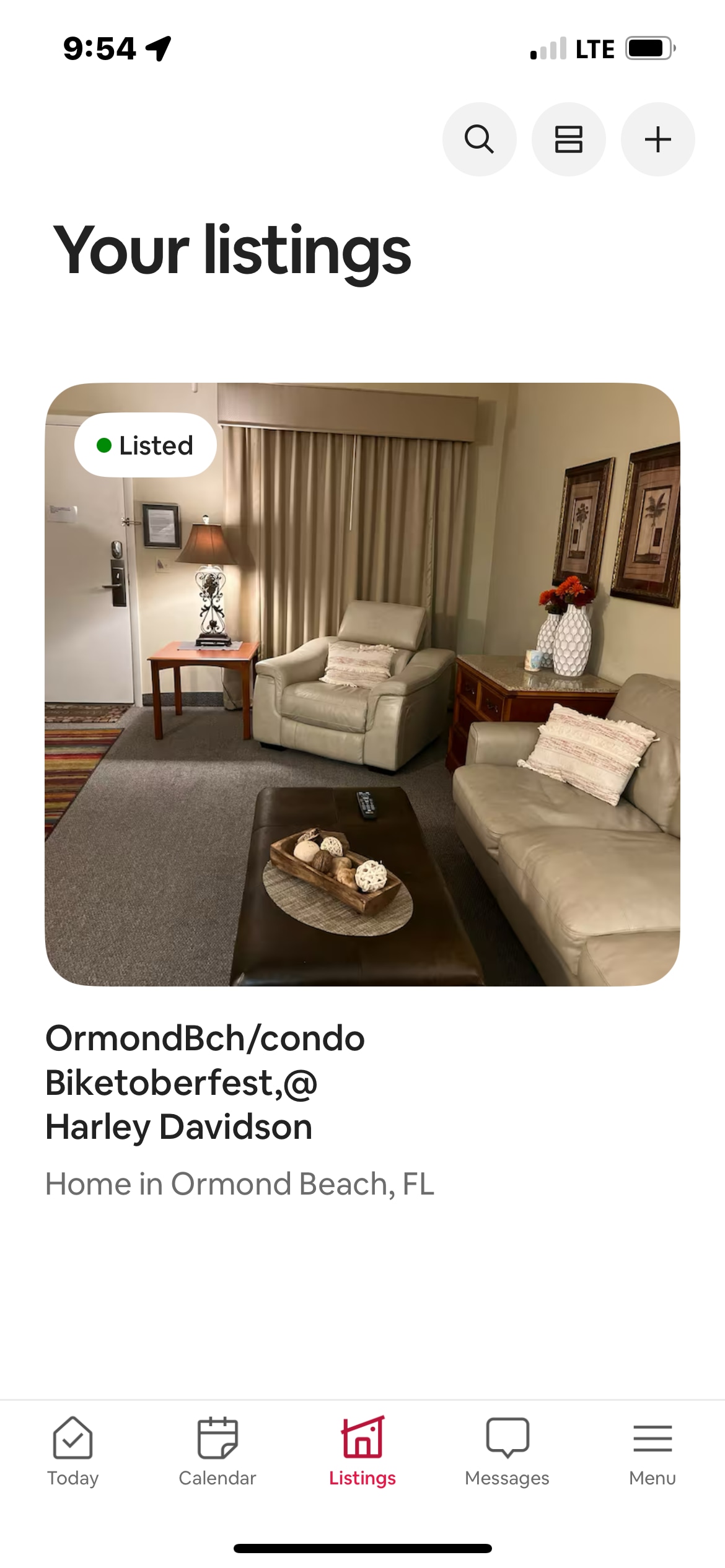This screenshot has width=725, height=1568.
Task: Switch listings layout view
Action: [x=568, y=139]
